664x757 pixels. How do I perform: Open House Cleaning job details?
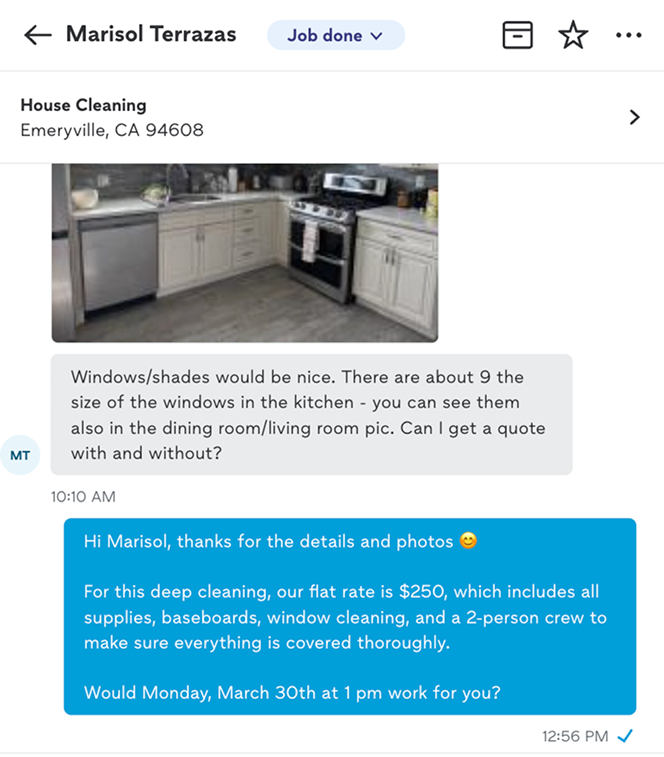pos(331,117)
